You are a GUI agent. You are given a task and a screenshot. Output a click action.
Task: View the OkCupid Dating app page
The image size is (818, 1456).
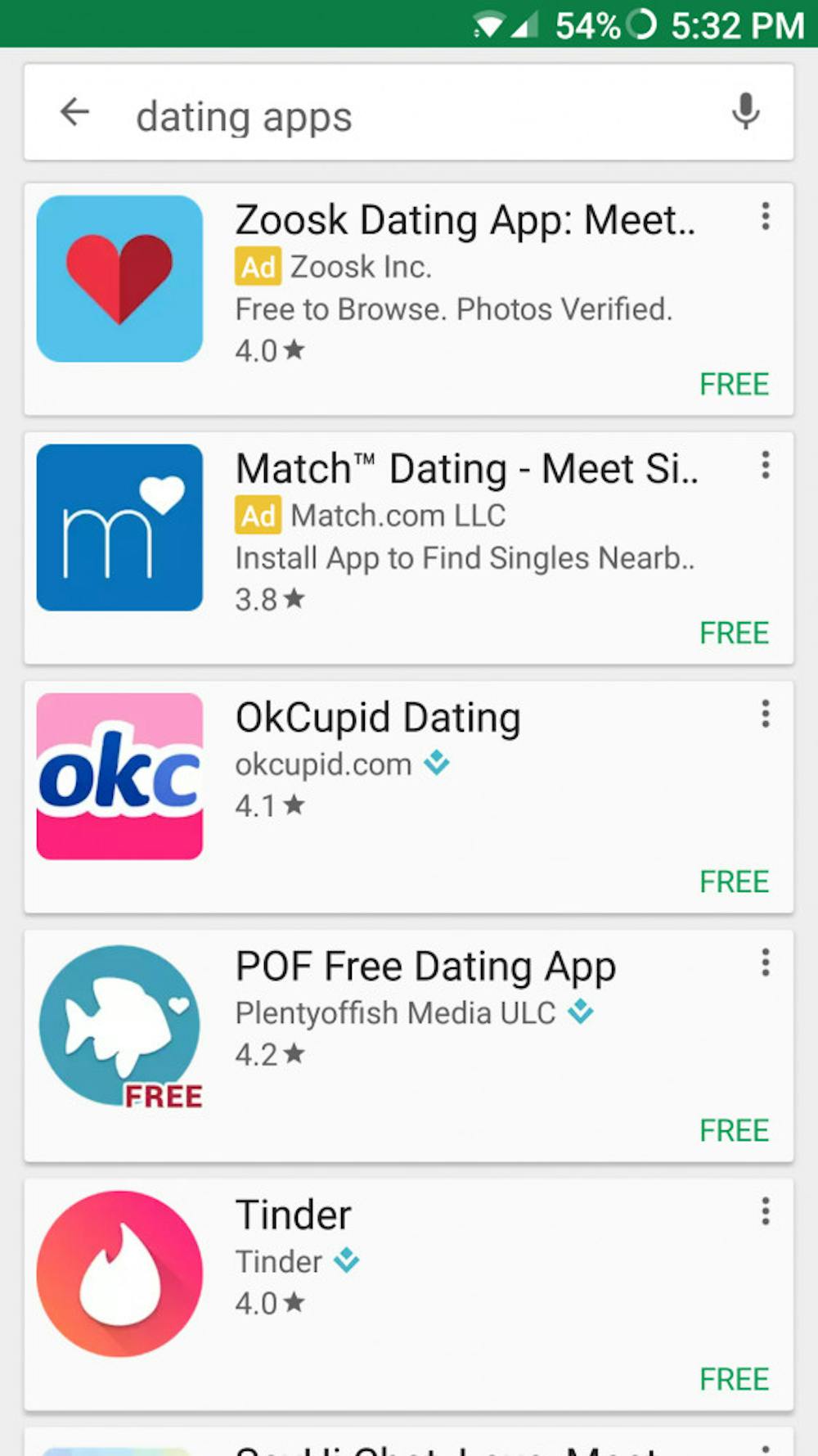click(378, 718)
